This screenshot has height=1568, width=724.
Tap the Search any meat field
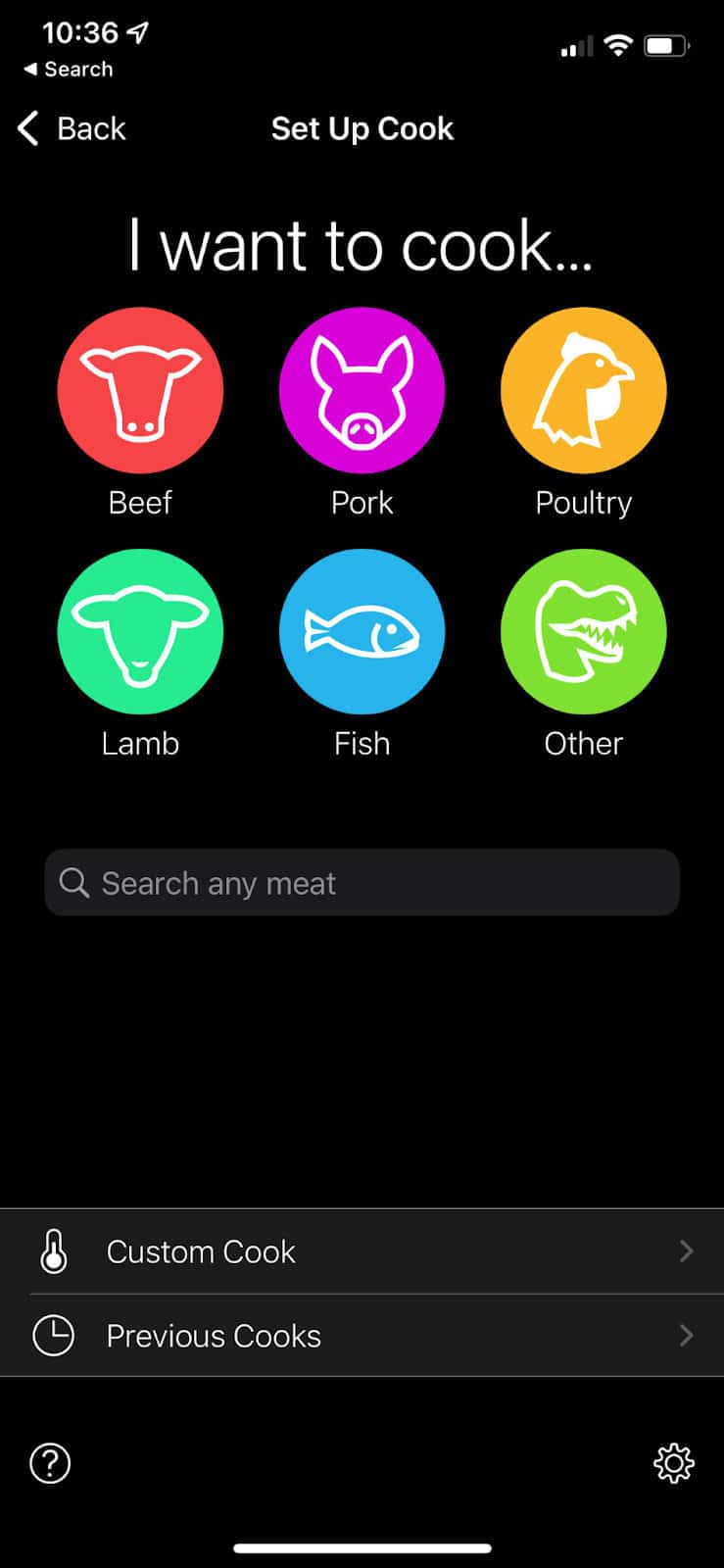[x=362, y=883]
